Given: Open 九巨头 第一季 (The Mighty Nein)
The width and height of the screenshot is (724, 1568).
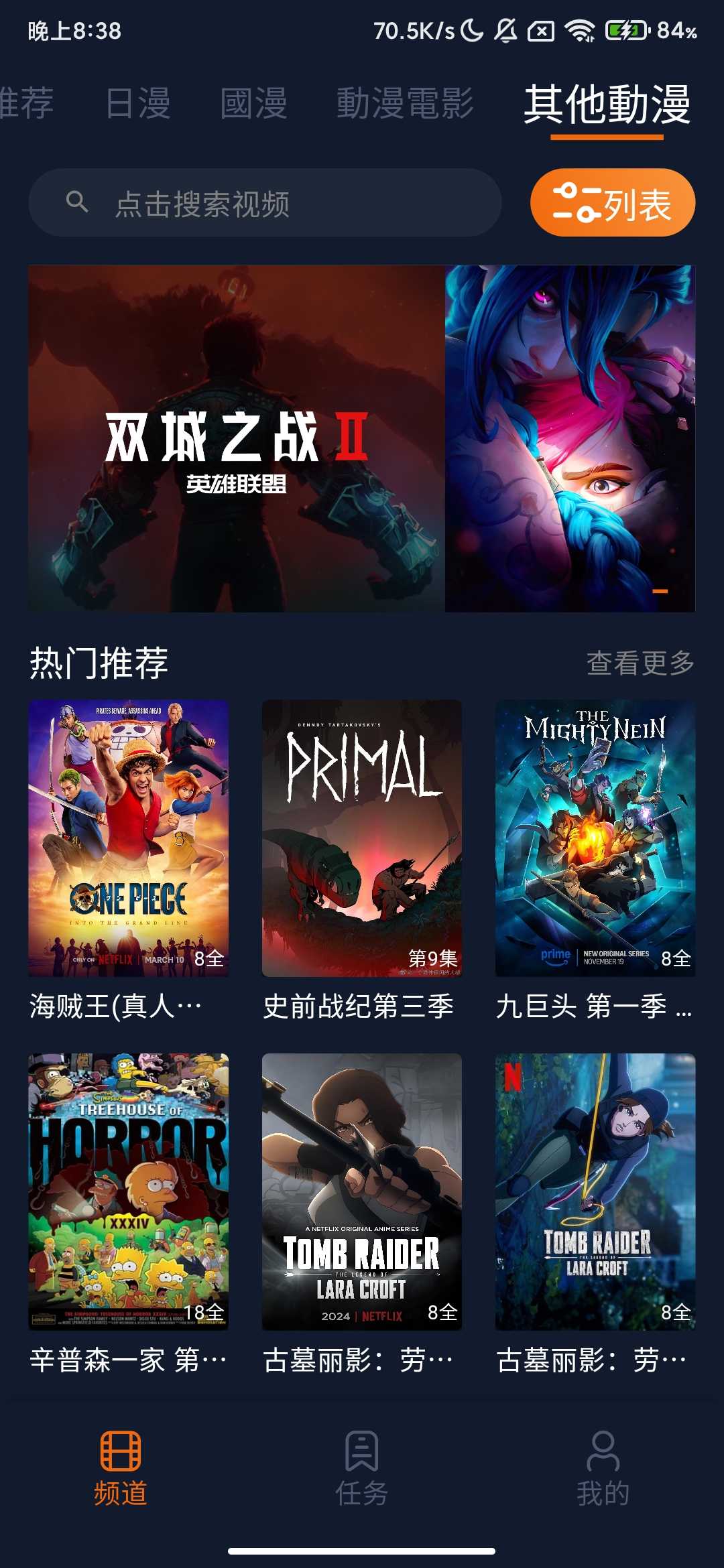Looking at the screenshot, I should pos(595,838).
